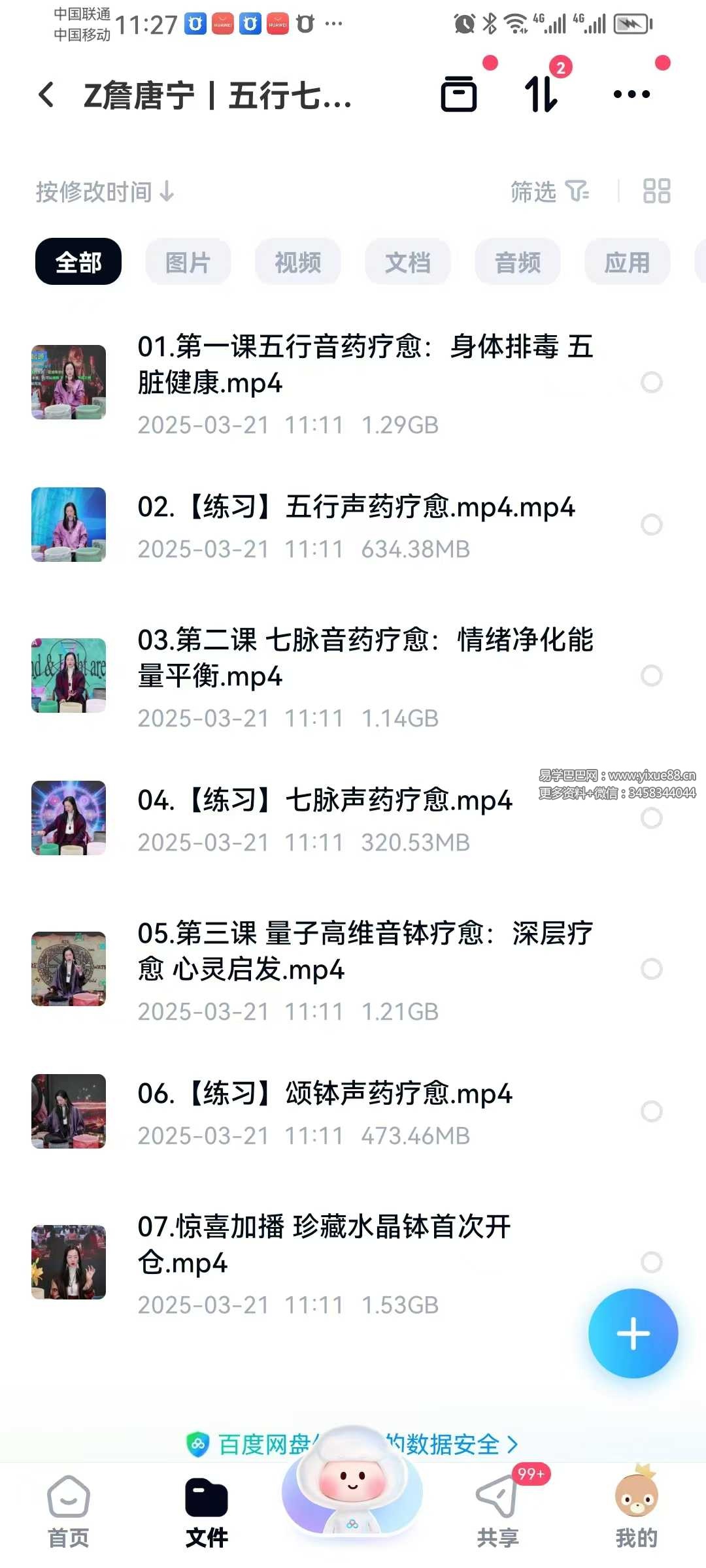Open the 筛选 filter options
This screenshot has height=1568, width=706.
coord(549,191)
